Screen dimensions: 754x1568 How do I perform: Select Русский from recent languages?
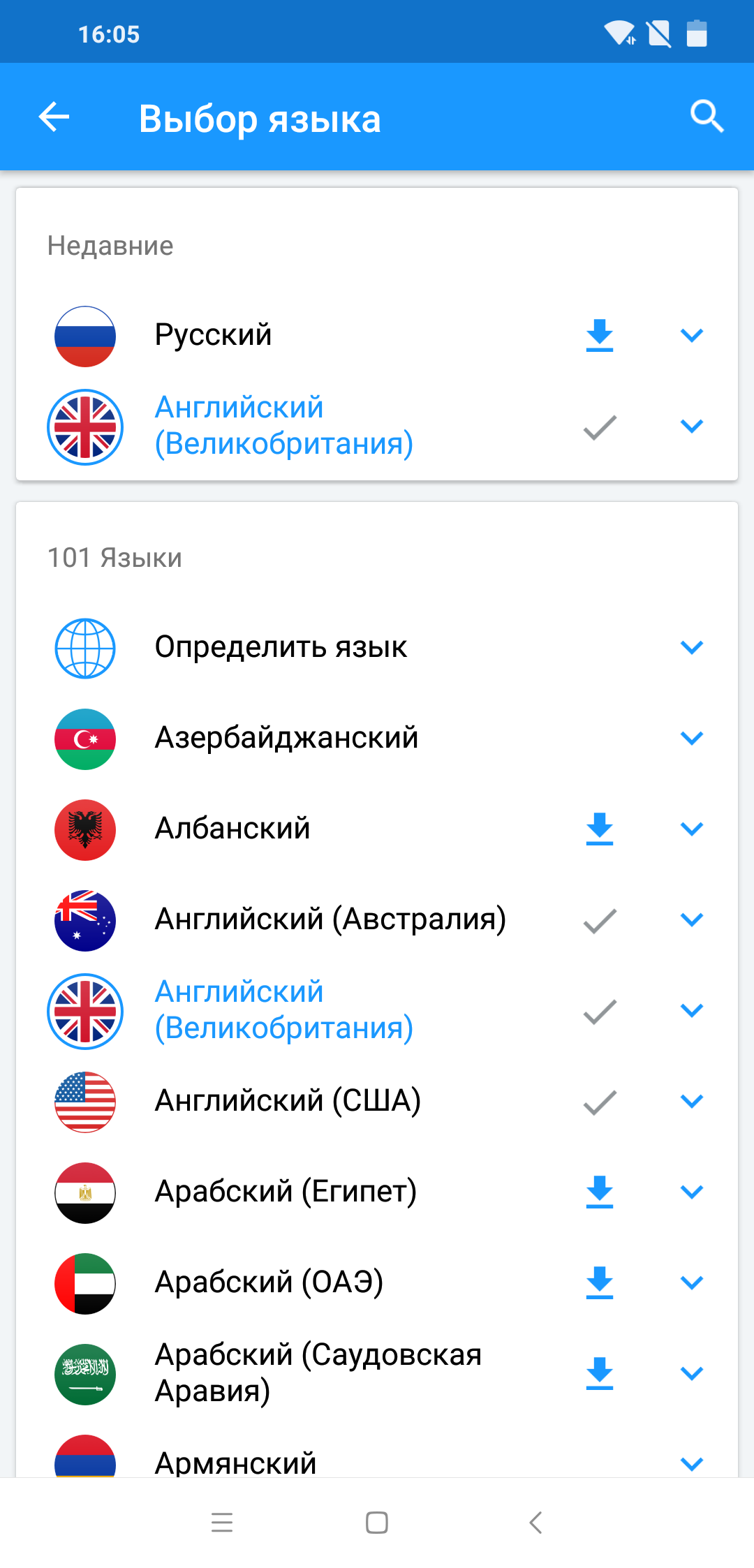213,335
